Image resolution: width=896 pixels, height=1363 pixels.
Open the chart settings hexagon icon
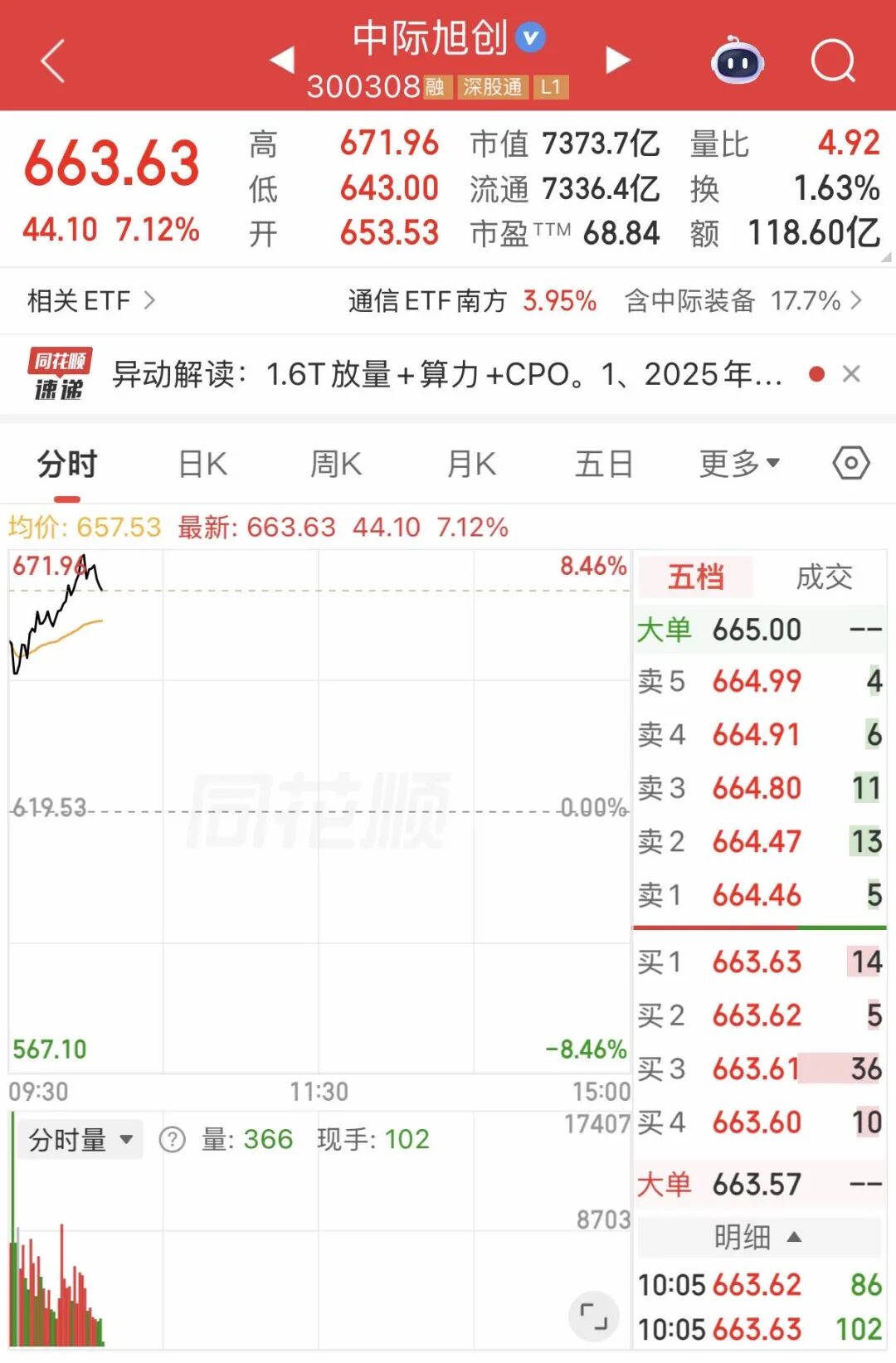point(850,463)
